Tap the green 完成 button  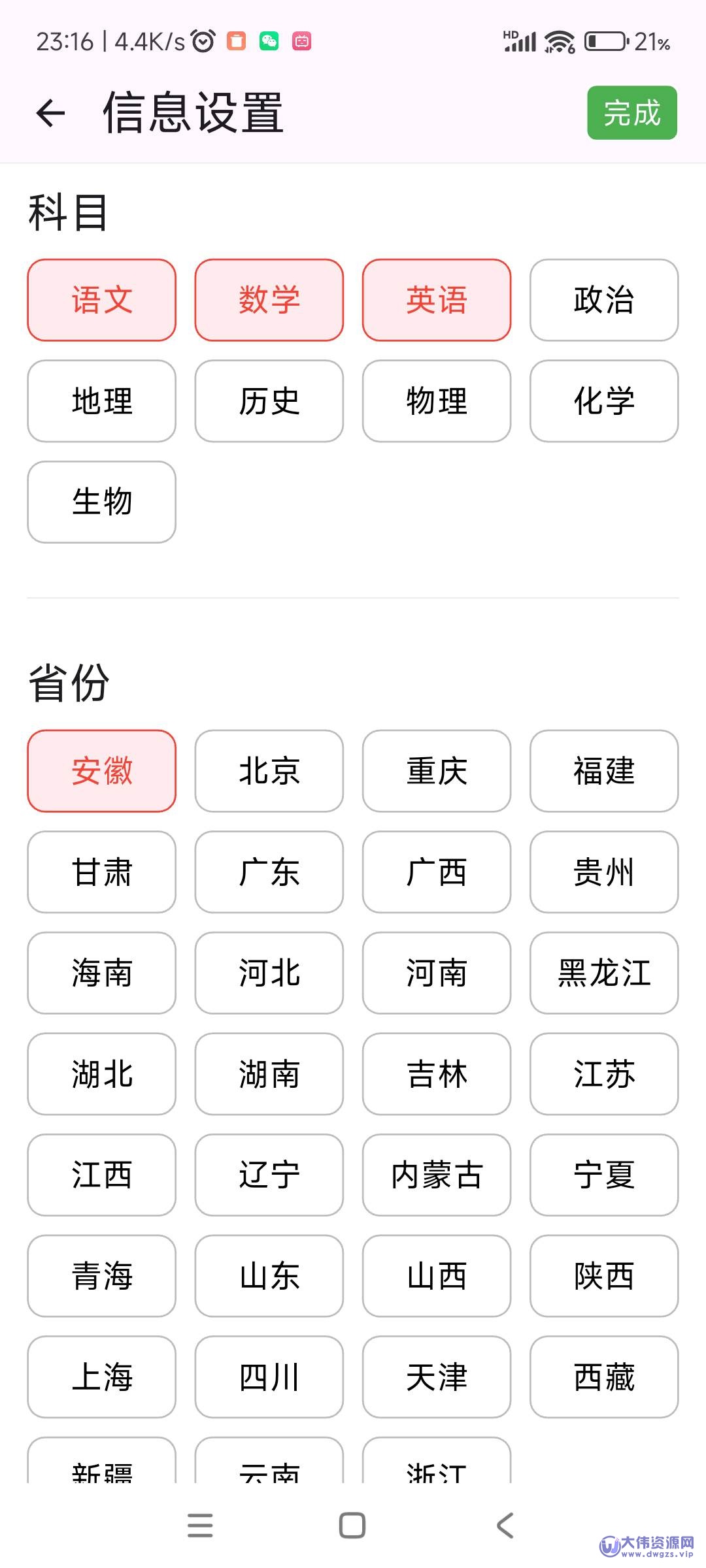tap(631, 112)
